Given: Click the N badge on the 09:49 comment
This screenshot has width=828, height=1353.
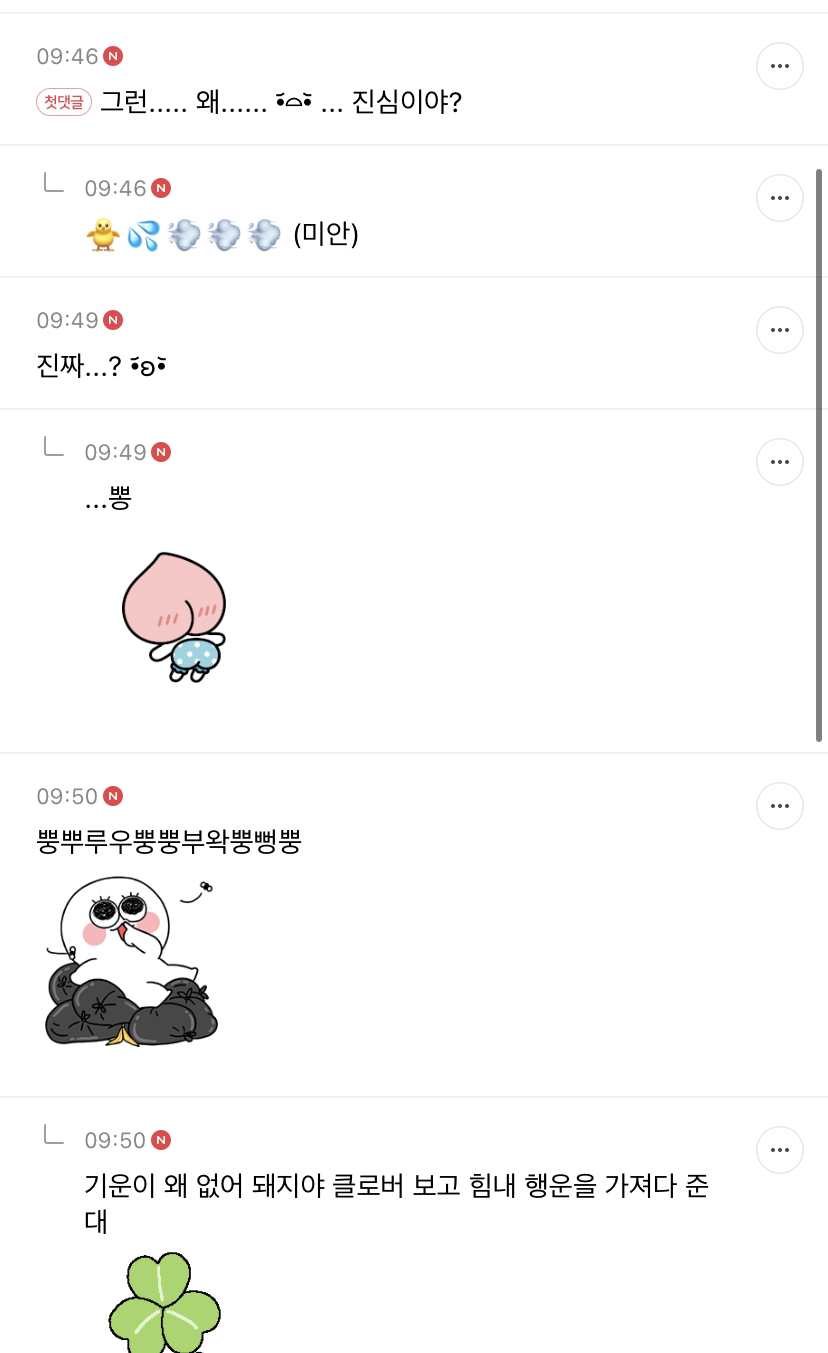Looking at the screenshot, I should [113, 320].
